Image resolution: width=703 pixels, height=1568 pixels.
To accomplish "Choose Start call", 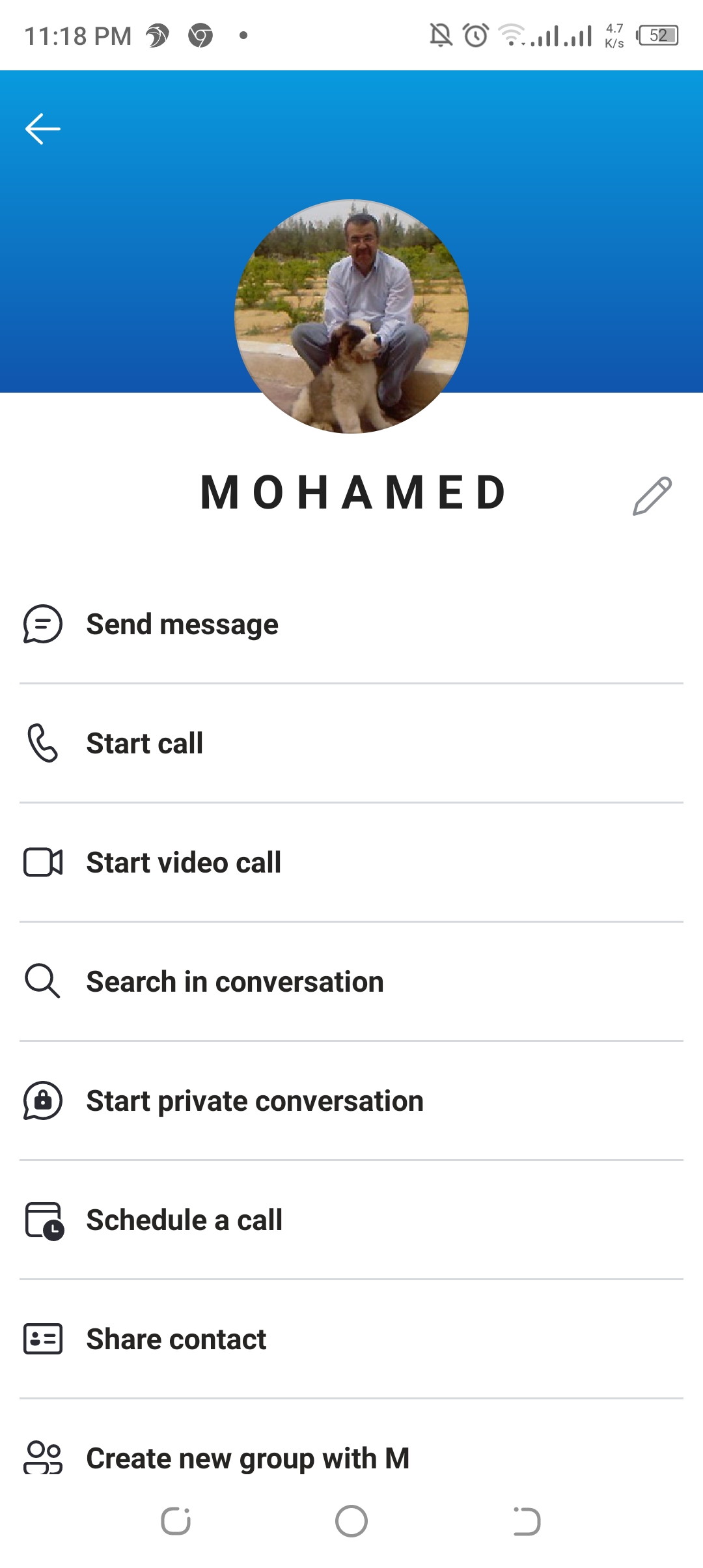I will [x=351, y=744].
